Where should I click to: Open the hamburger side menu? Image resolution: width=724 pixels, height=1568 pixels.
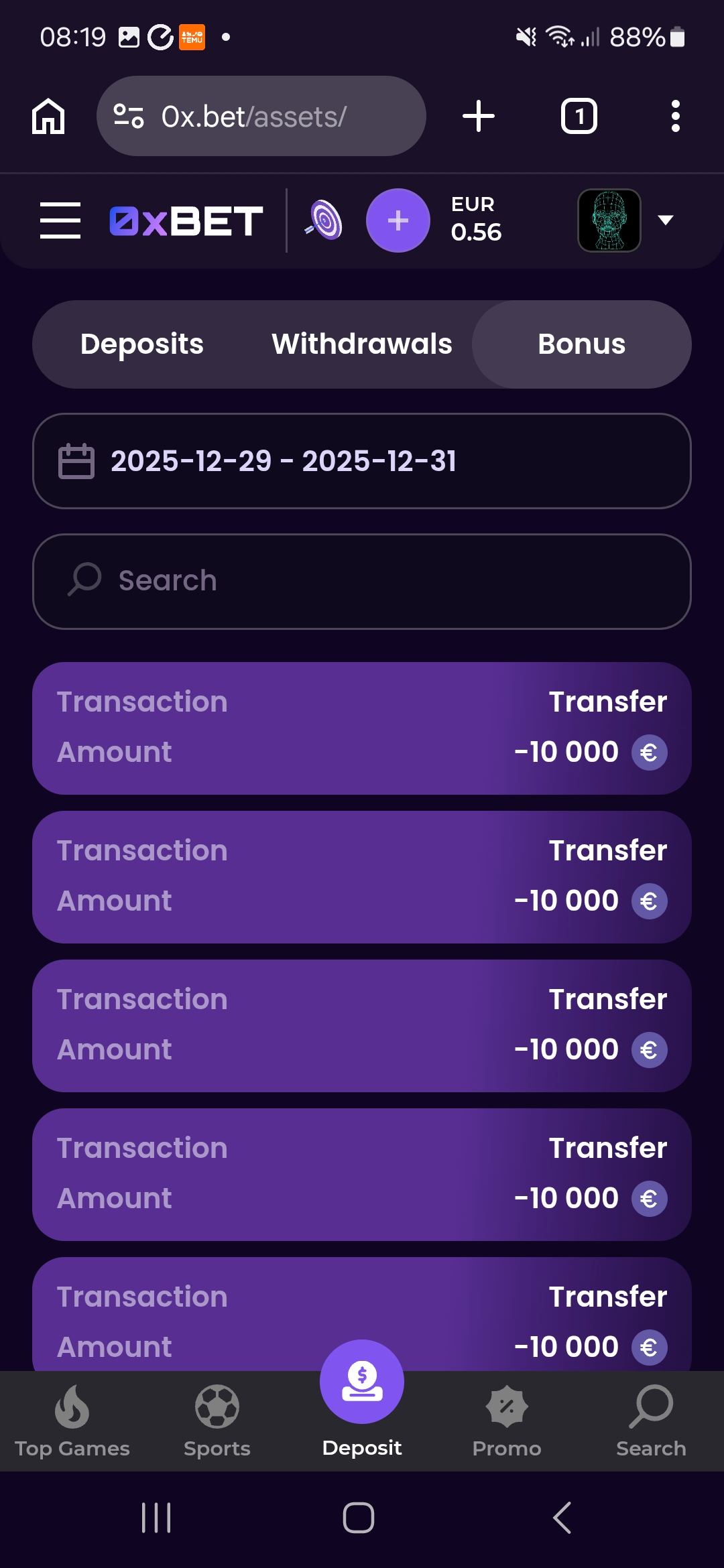point(60,220)
